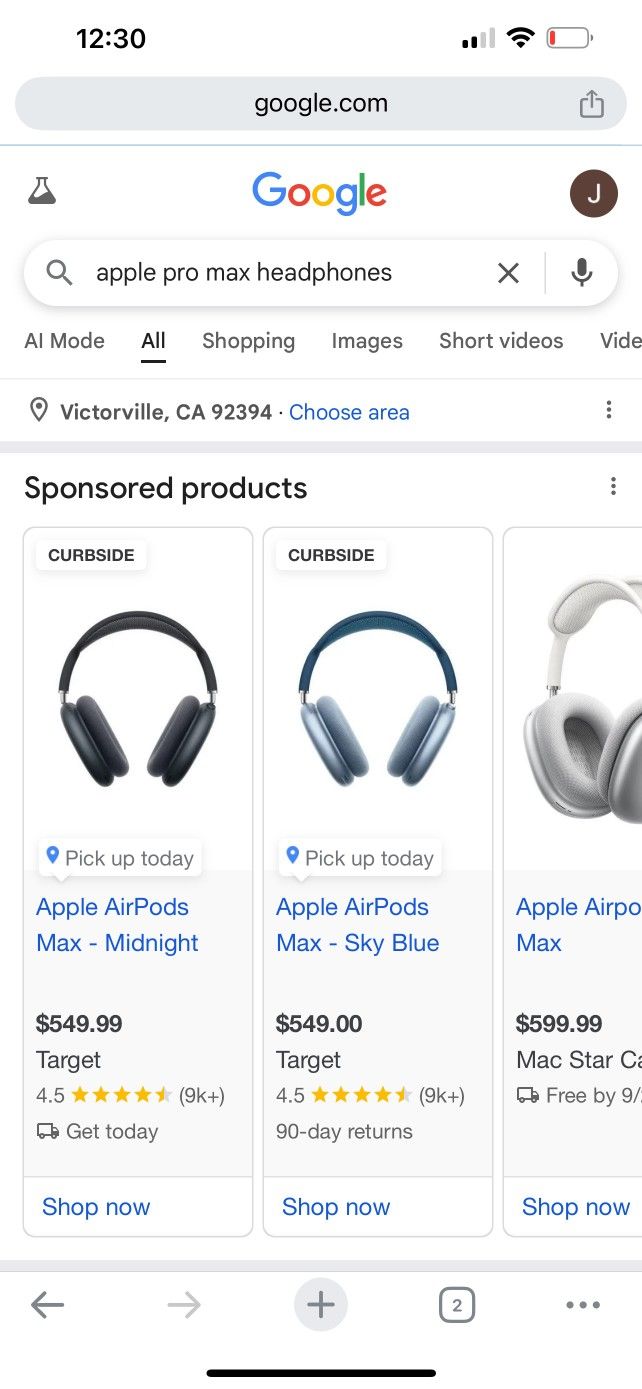This screenshot has height=1389, width=642.
Task: Open the AirPods Max Midnight product card
Action: pyautogui.click(x=117, y=925)
